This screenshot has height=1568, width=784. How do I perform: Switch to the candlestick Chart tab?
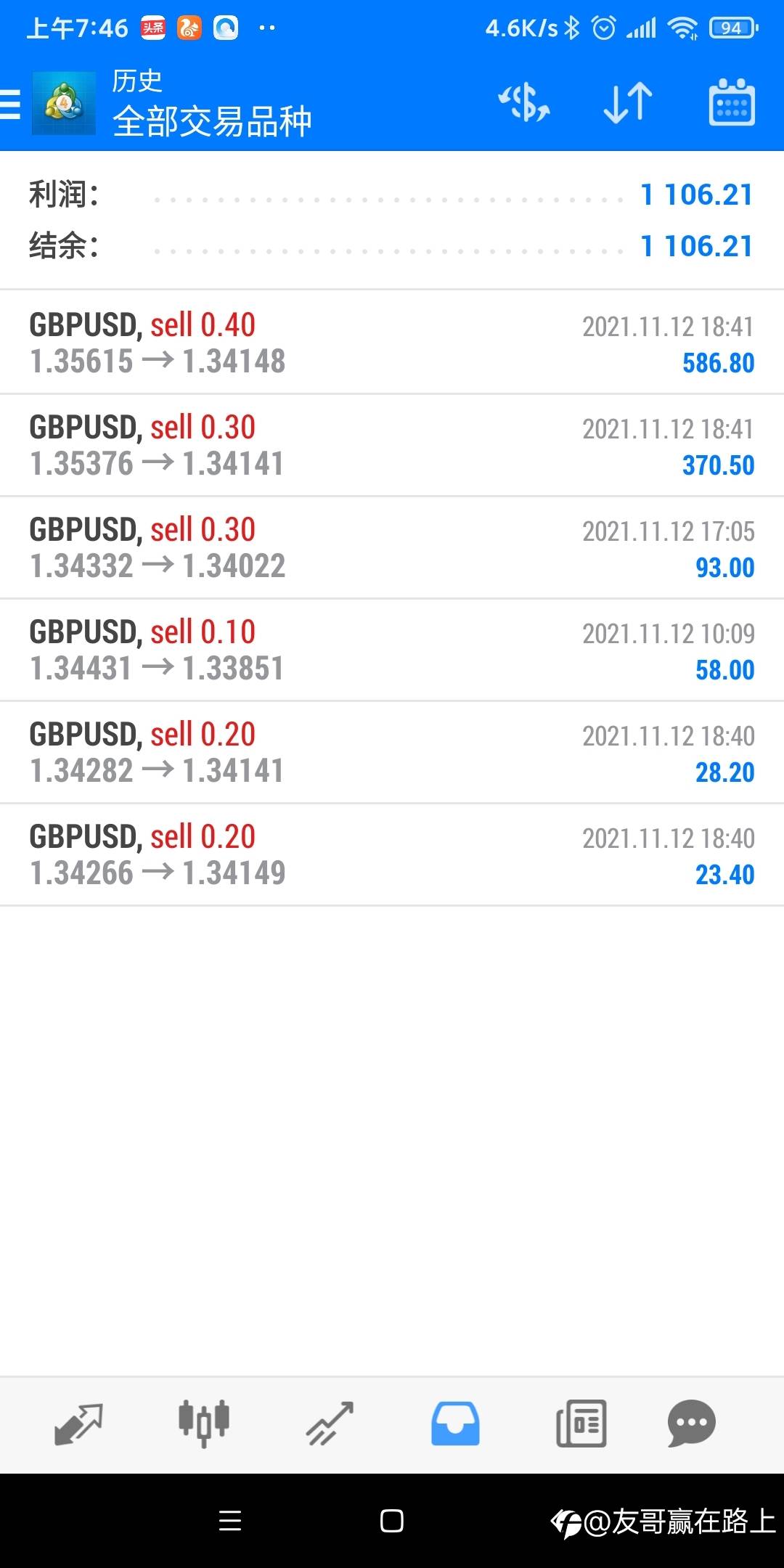(204, 1424)
